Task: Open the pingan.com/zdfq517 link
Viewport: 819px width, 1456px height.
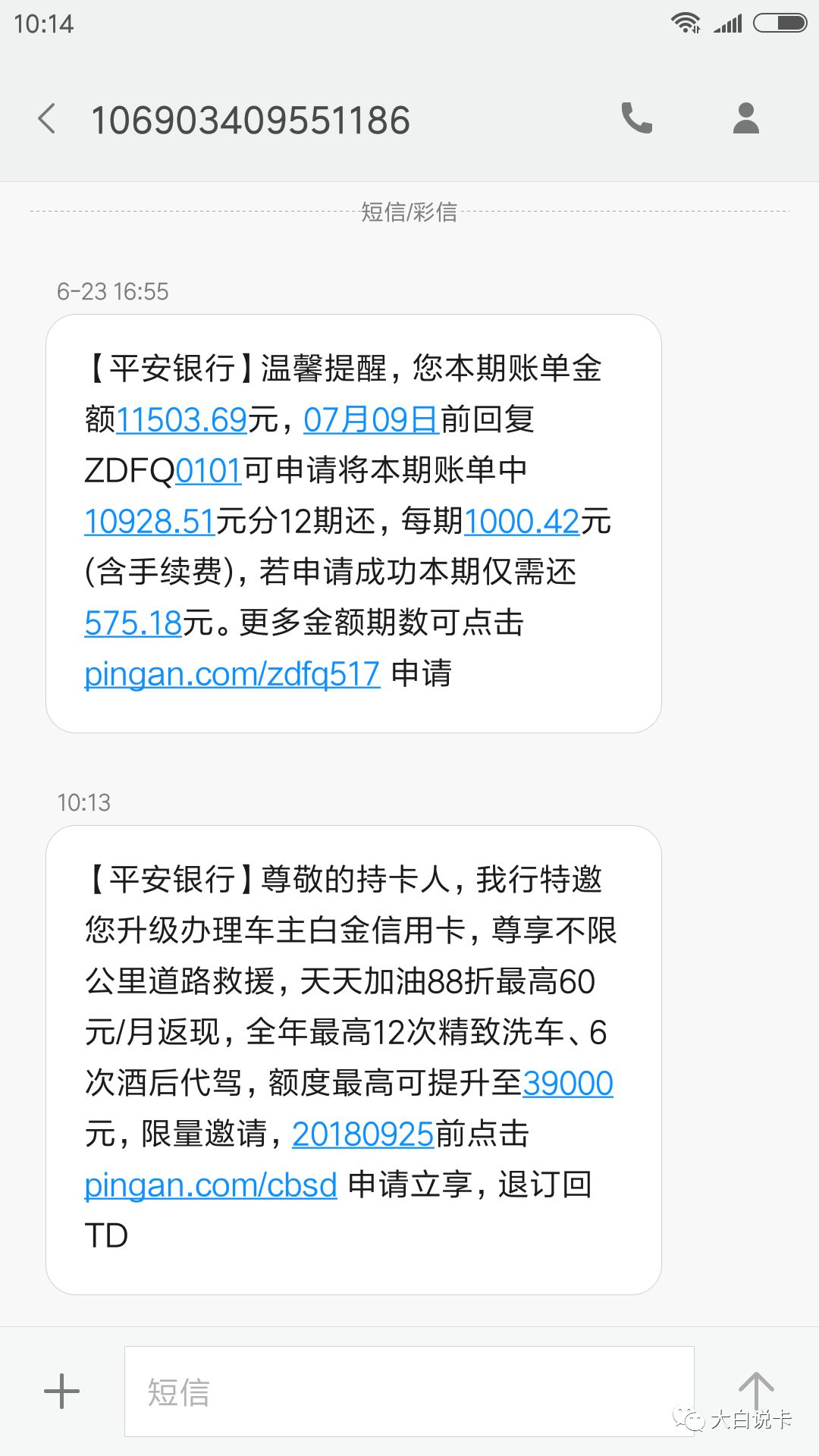Action: [232, 673]
